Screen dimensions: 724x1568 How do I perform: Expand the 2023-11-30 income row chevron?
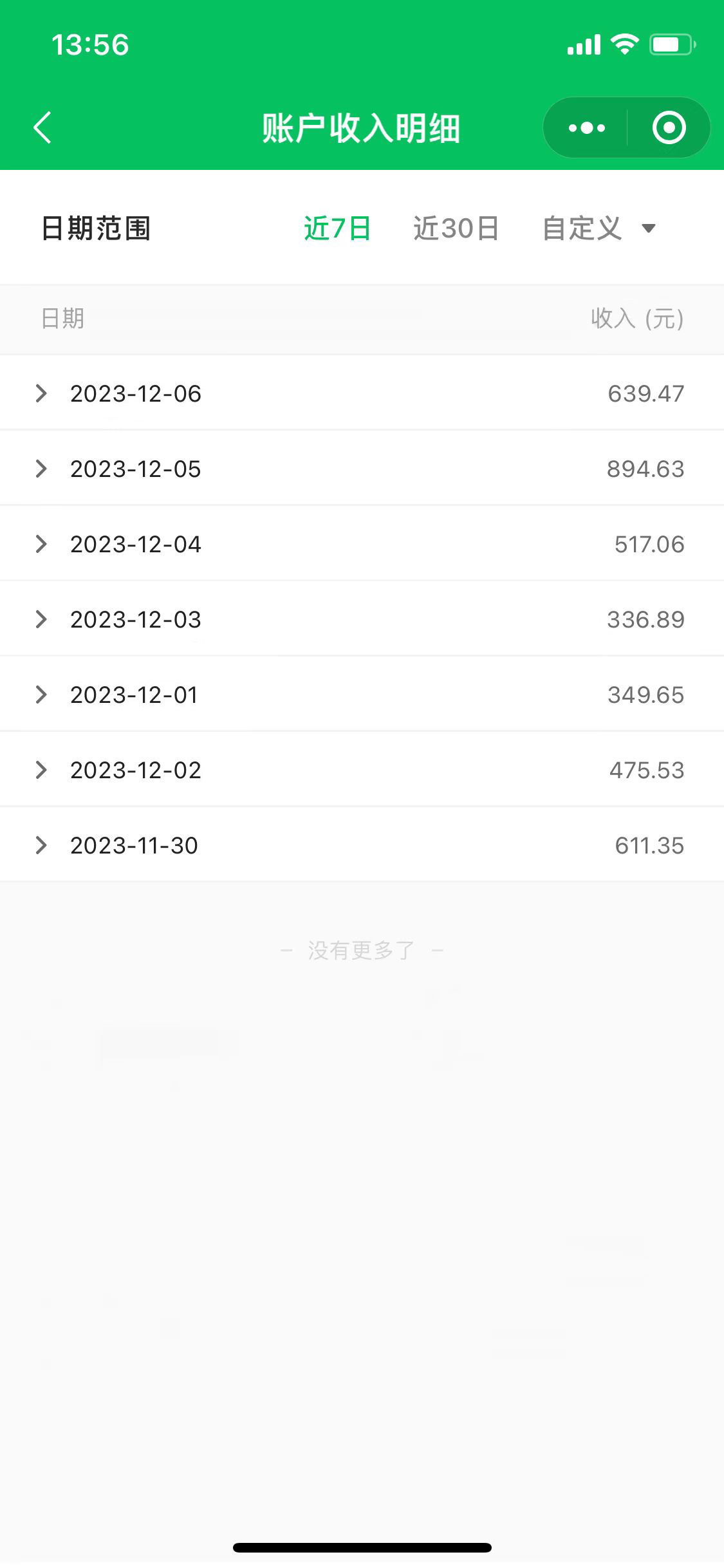tap(41, 845)
